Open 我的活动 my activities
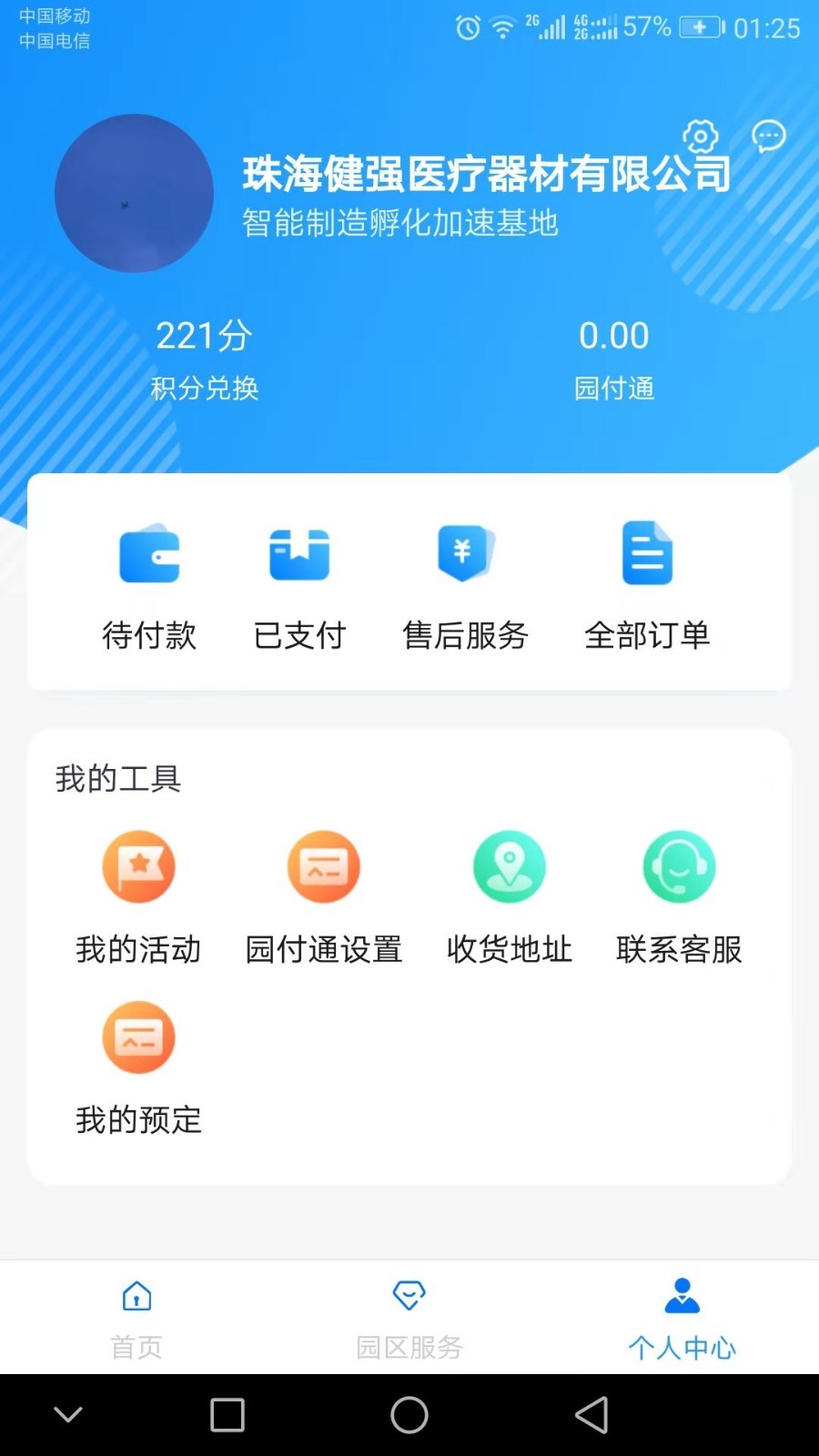The height and width of the screenshot is (1456, 819). tap(138, 896)
